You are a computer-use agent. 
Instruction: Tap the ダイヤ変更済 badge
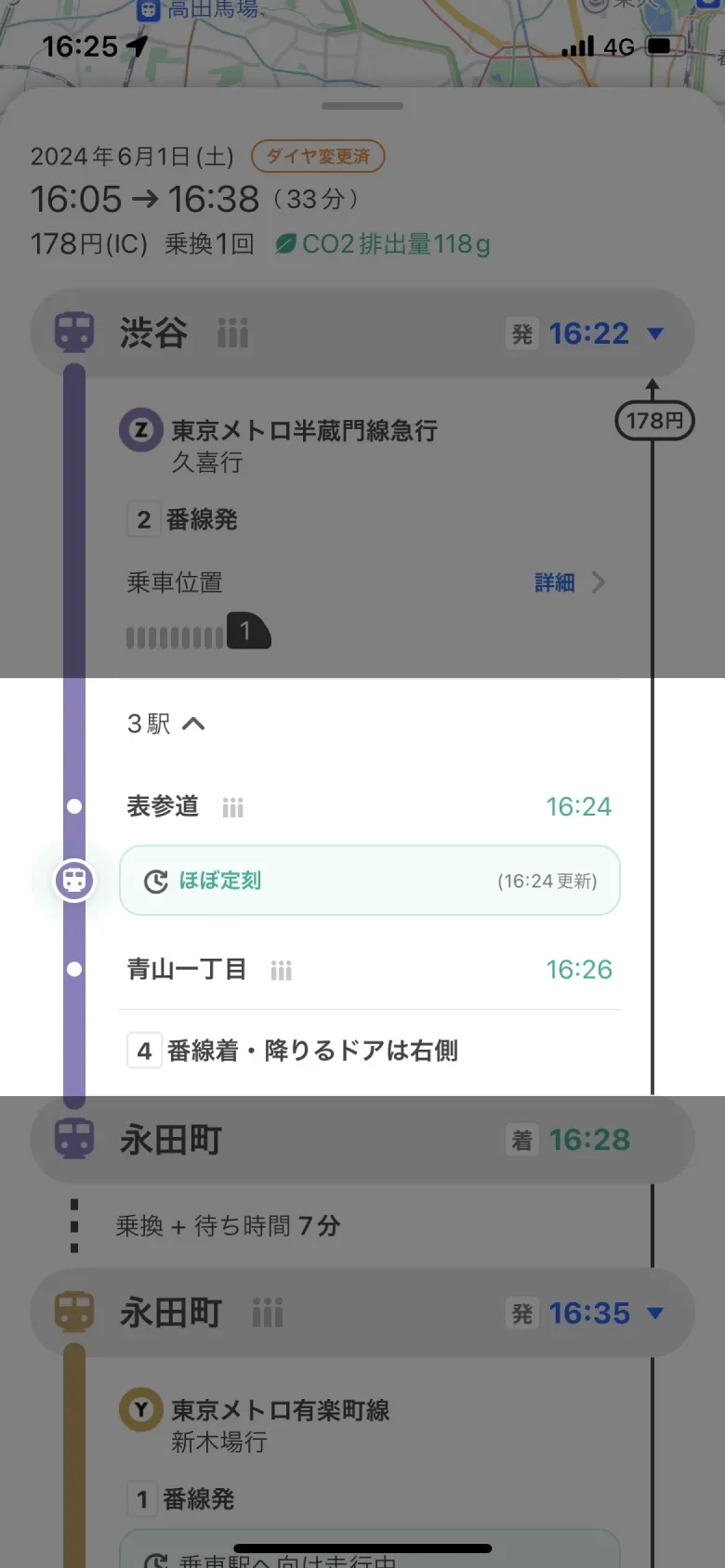(x=318, y=156)
